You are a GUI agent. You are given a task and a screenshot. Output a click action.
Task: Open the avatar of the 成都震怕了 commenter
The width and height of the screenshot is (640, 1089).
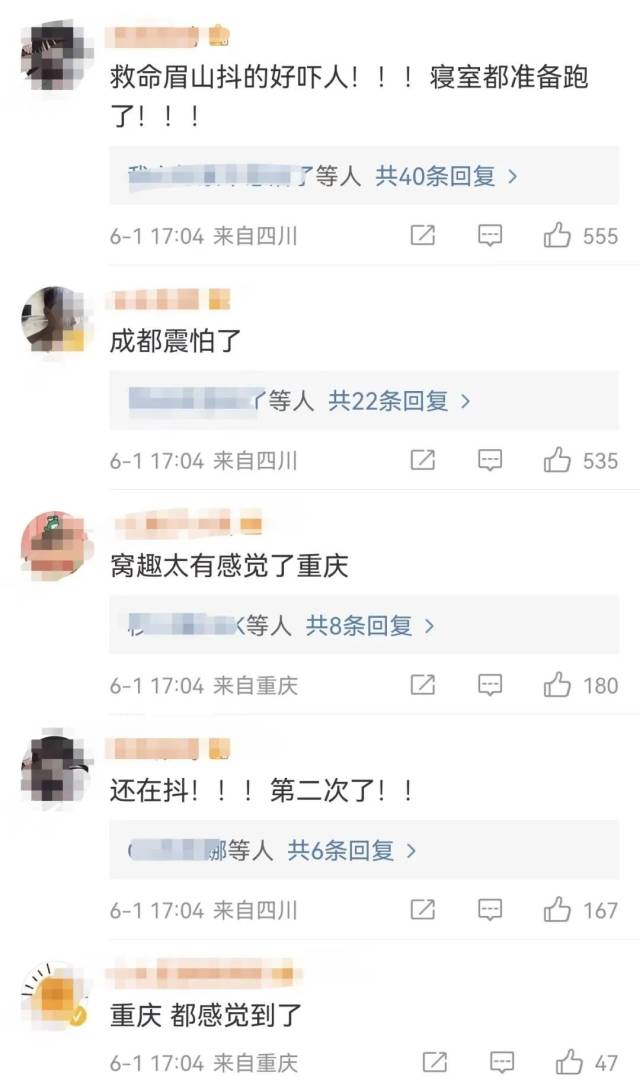tap(52, 319)
